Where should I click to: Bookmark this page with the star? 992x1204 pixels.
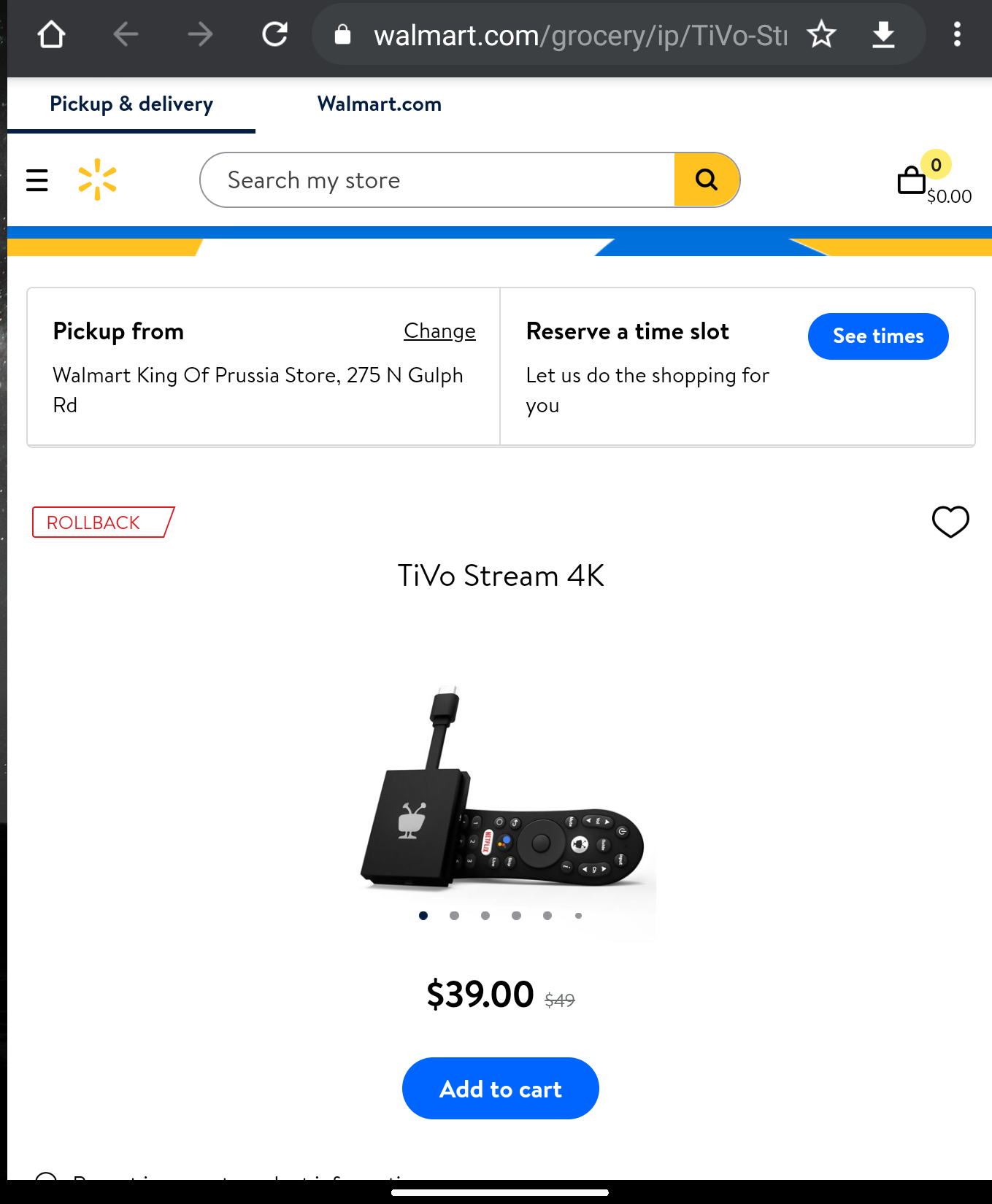821,34
